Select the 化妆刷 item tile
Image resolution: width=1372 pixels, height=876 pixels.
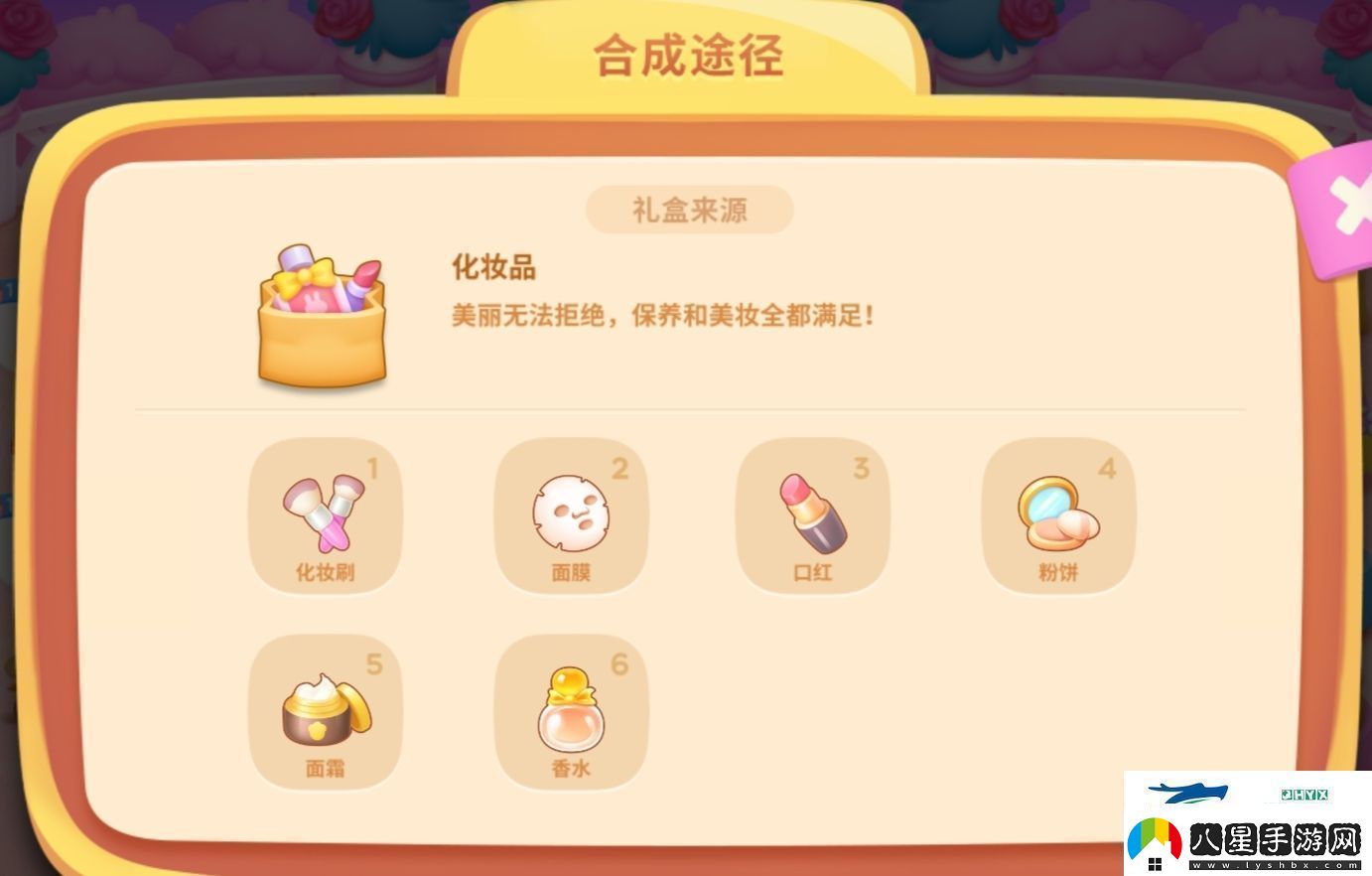coord(325,516)
